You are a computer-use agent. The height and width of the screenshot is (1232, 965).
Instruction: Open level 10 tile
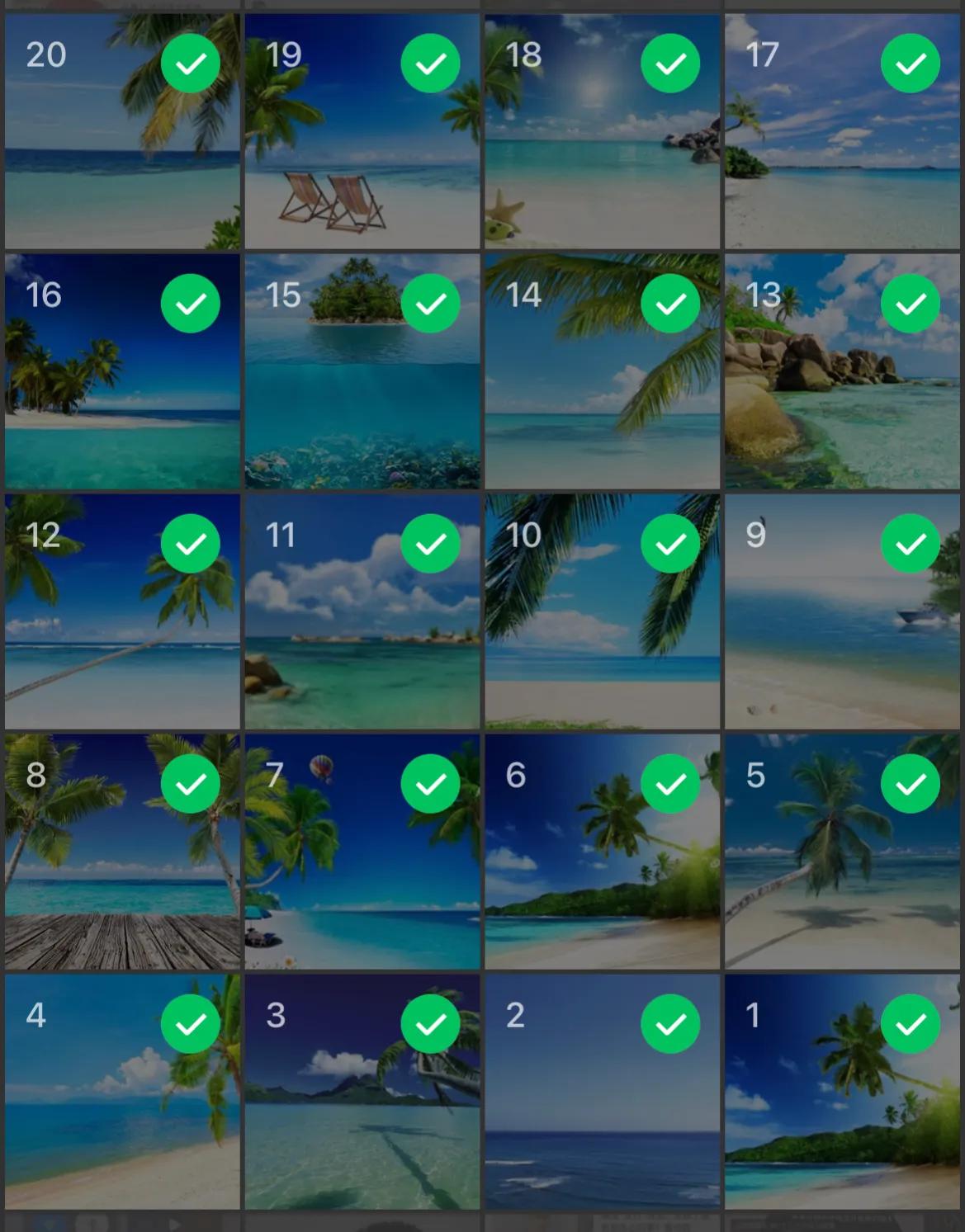[x=602, y=611]
